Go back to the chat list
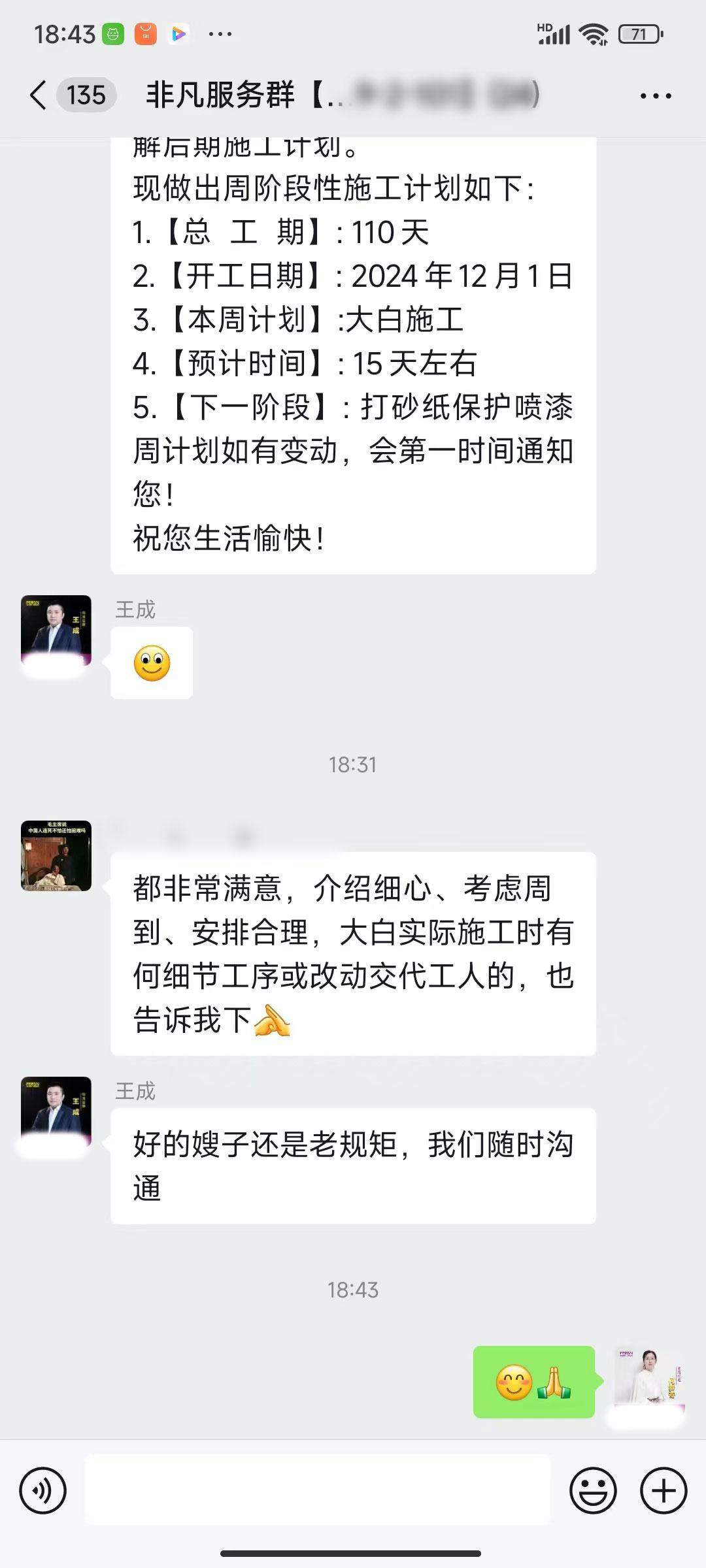This screenshot has height=1568, width=706. 39,95
